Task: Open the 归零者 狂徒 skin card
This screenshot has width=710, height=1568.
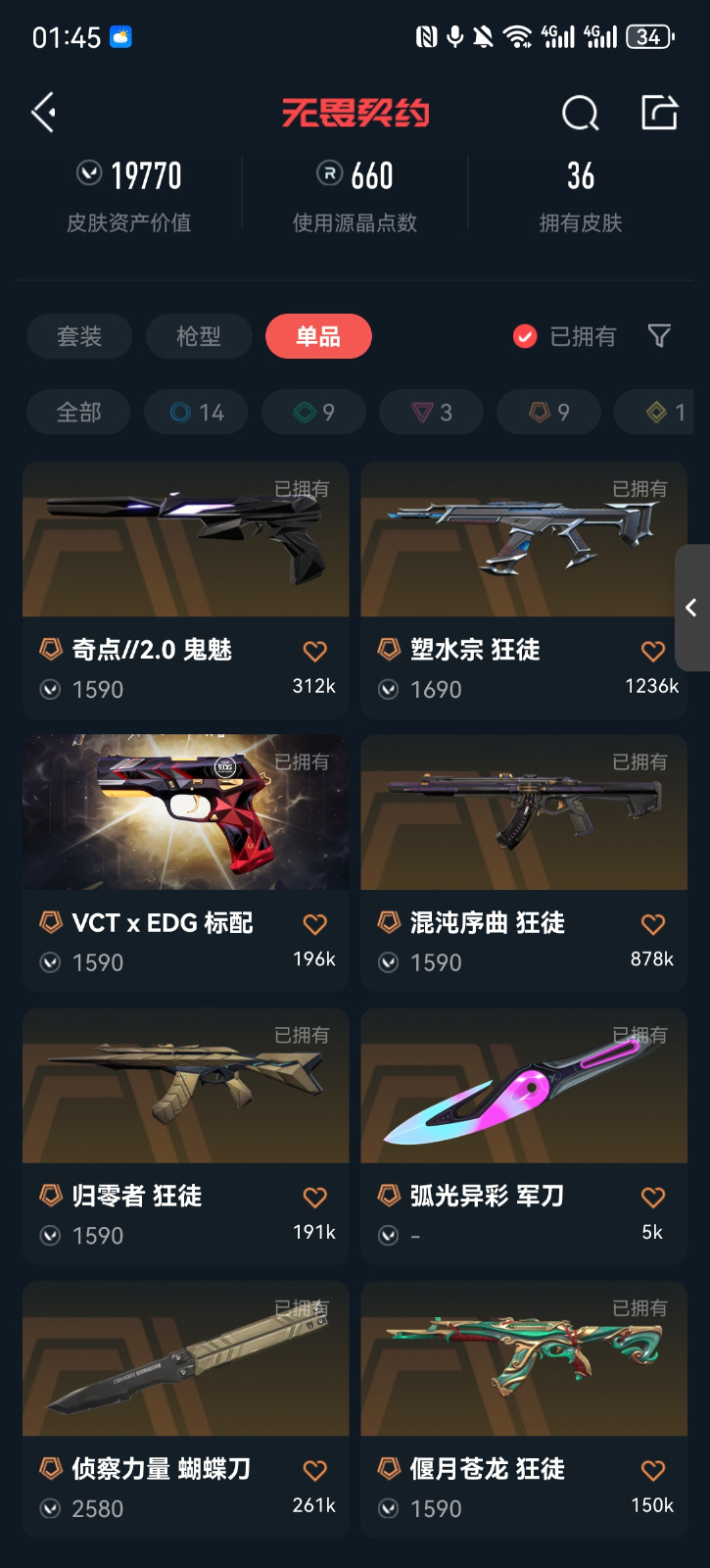Action: [186, 1086]
